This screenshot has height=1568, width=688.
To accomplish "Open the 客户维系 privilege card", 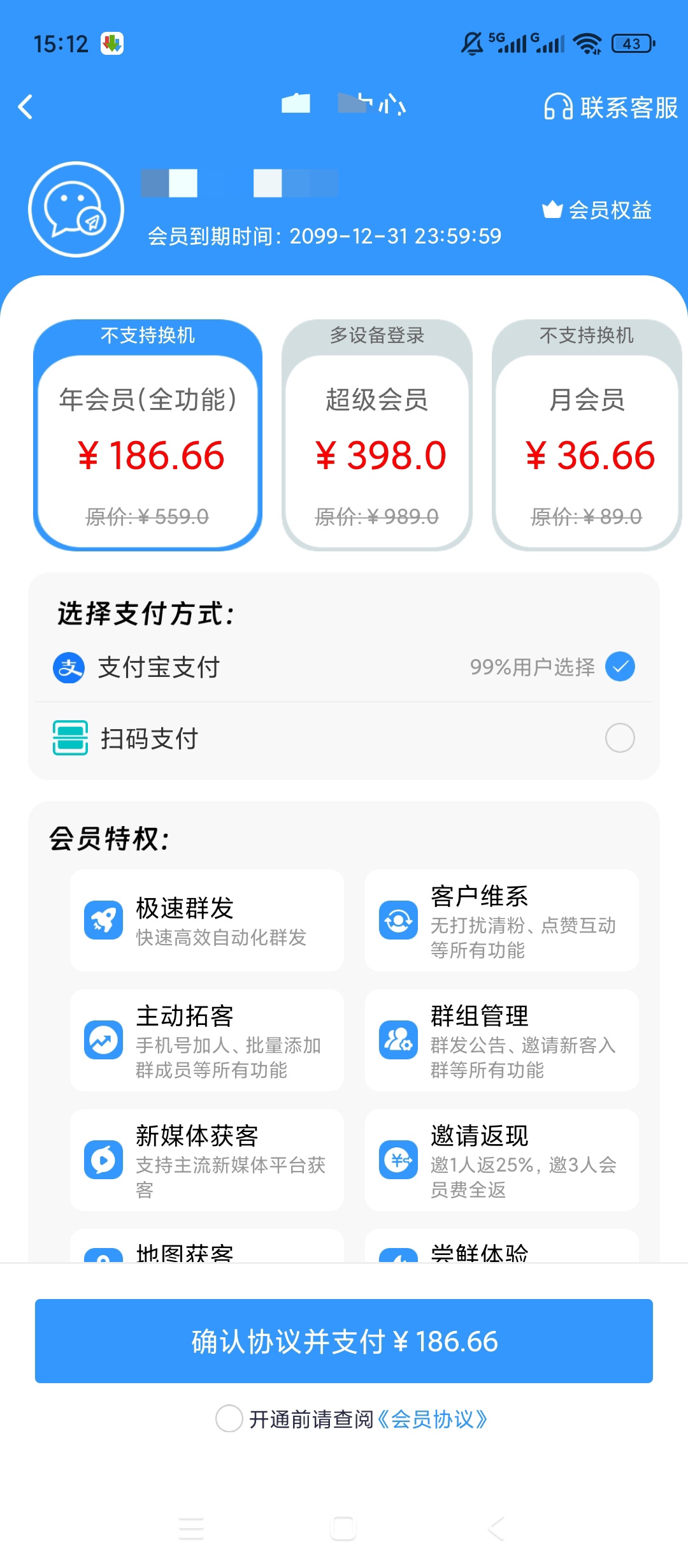I will [502, 920].
